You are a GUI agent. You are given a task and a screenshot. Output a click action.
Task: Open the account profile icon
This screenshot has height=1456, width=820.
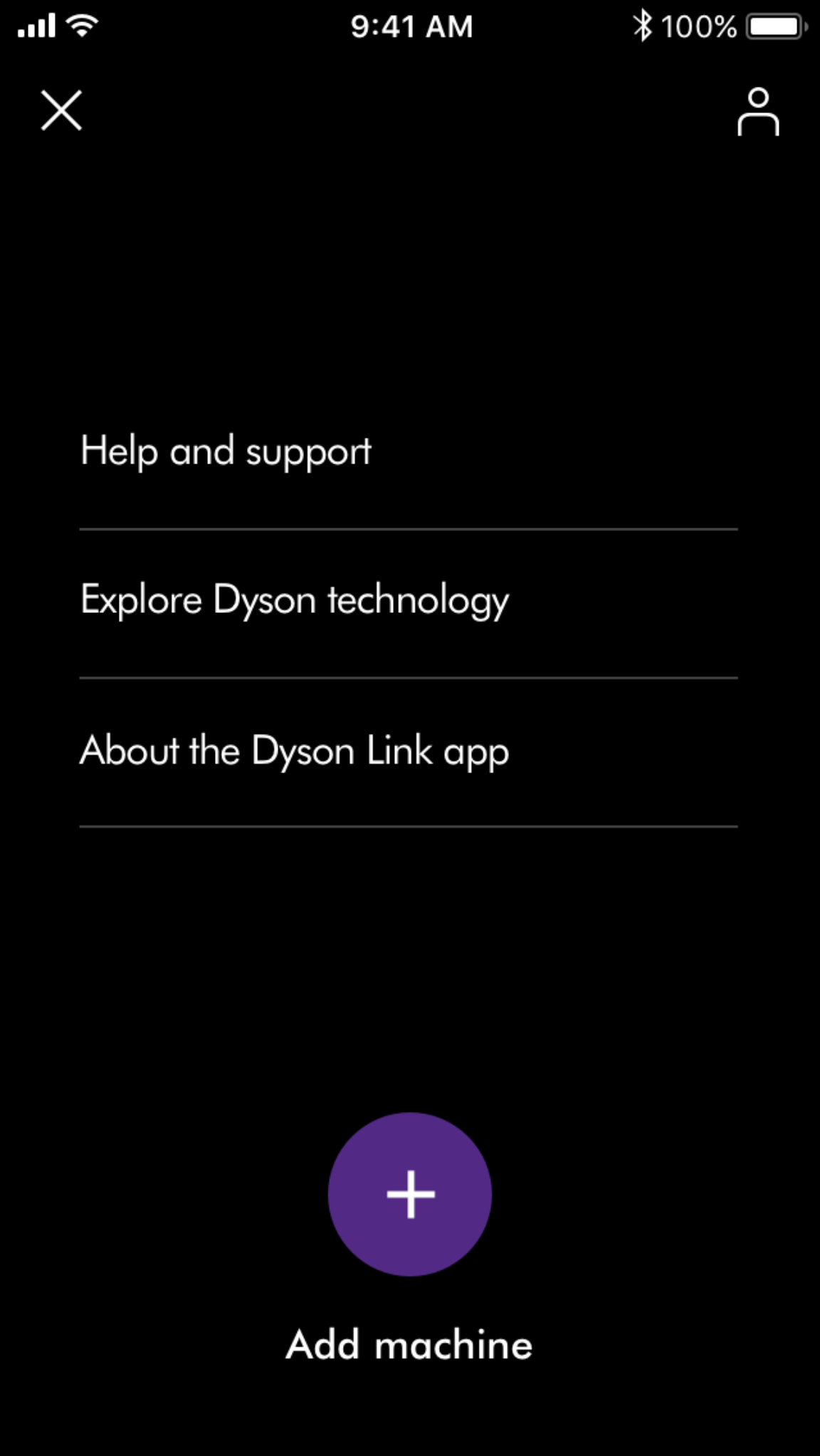758,112
